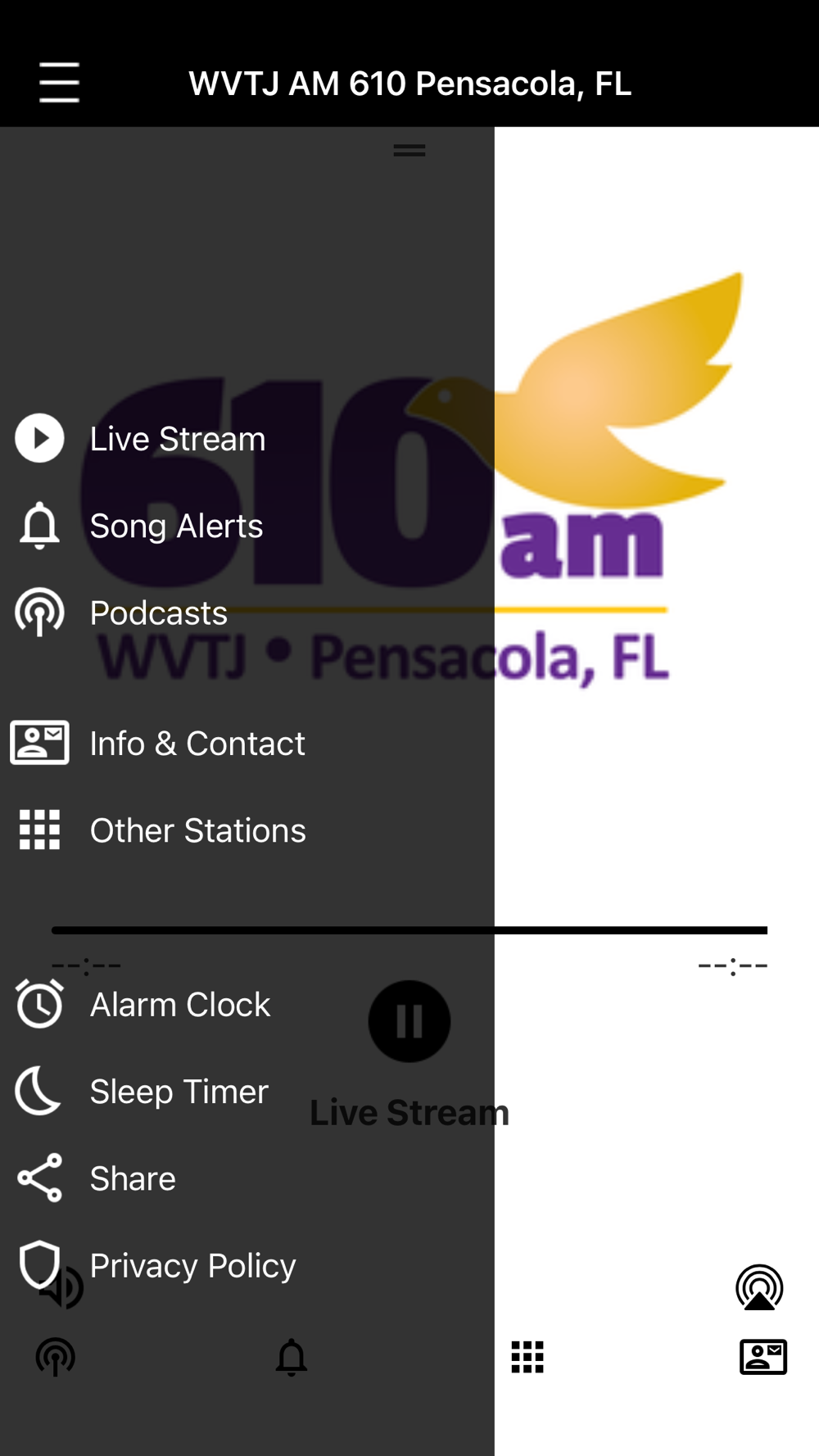This screenshot has height=1456, width=819.
Task: View the Privacy Policy
Action: [192, 1266]
